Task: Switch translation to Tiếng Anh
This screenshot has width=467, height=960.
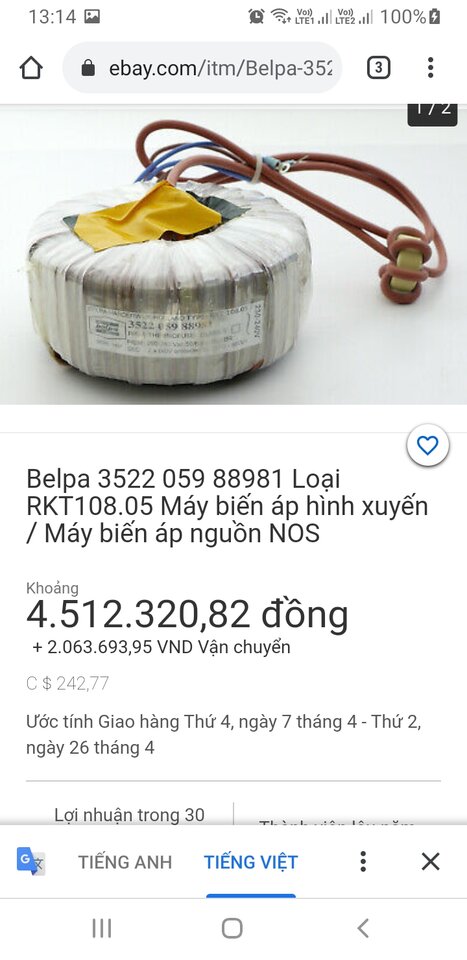Action: click(x=125, y=862)
